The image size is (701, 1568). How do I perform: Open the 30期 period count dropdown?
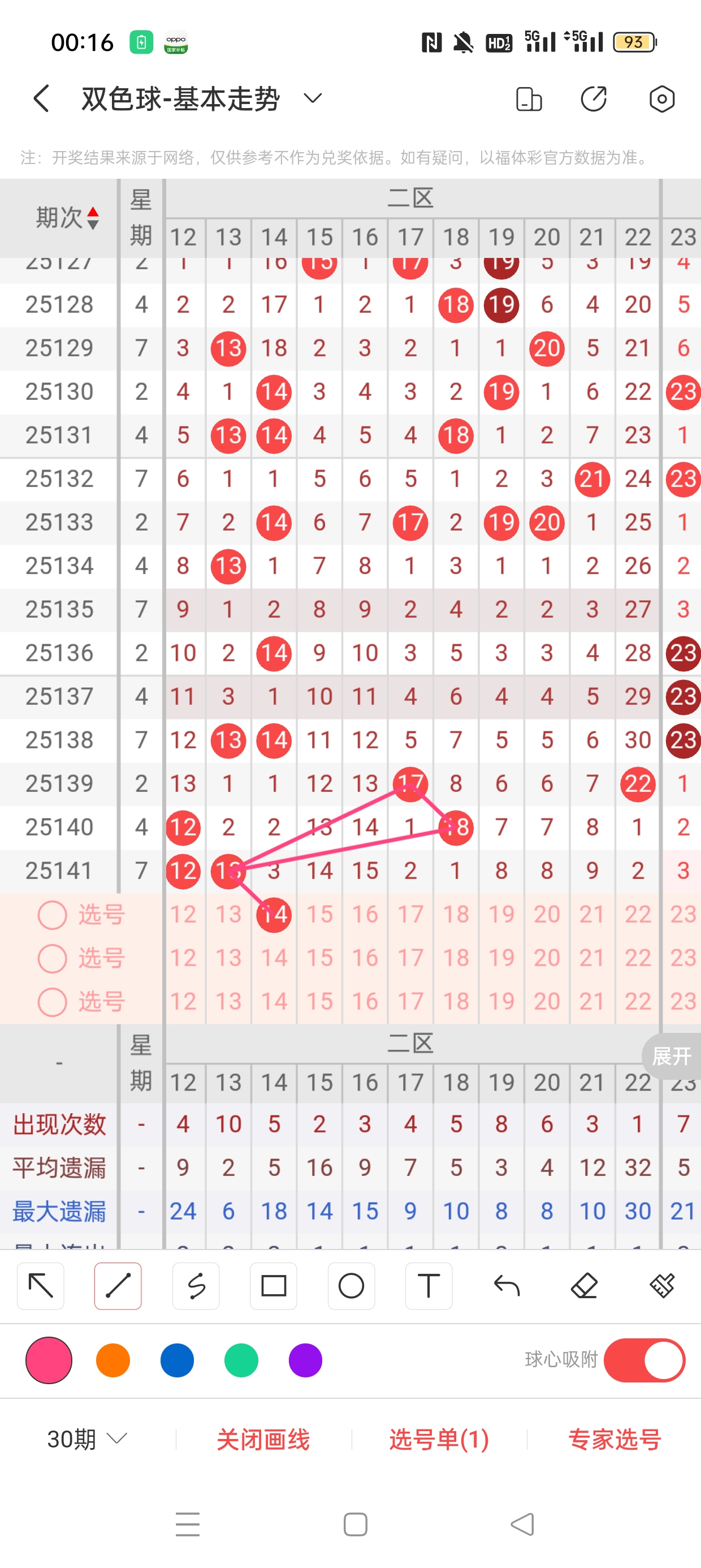pyautogui.click(x=87, y=1439)
